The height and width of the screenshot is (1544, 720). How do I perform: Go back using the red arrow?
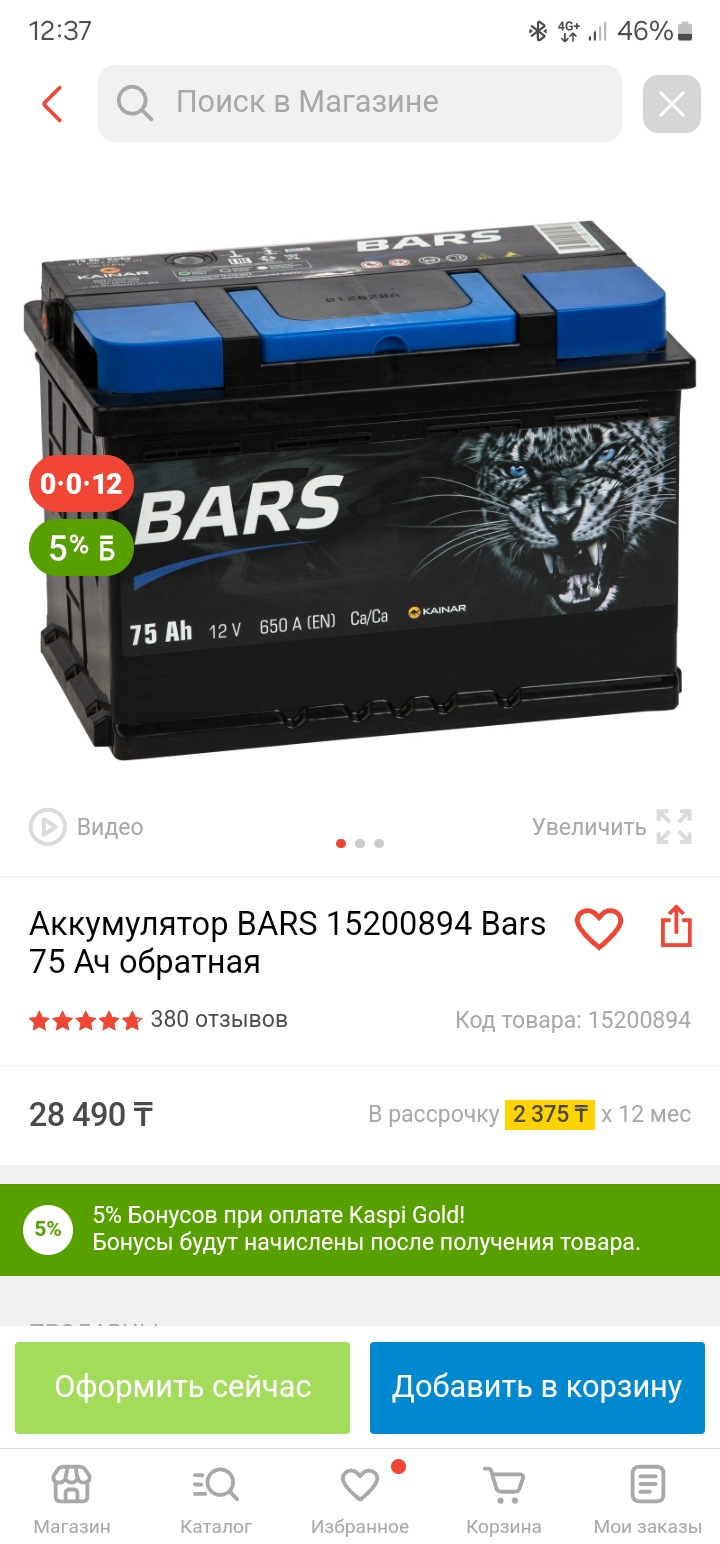click(x=52, y=104)
